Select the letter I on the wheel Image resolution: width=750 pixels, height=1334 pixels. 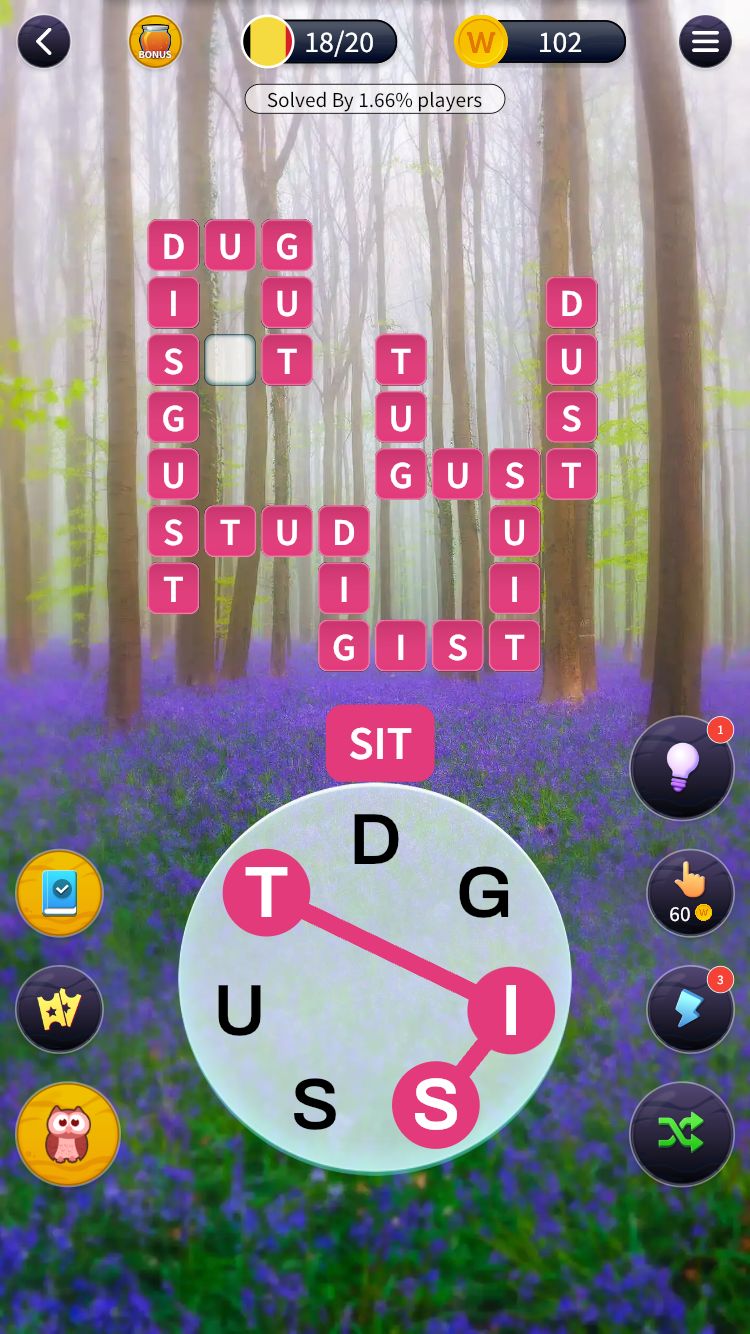pos(510,1010)
